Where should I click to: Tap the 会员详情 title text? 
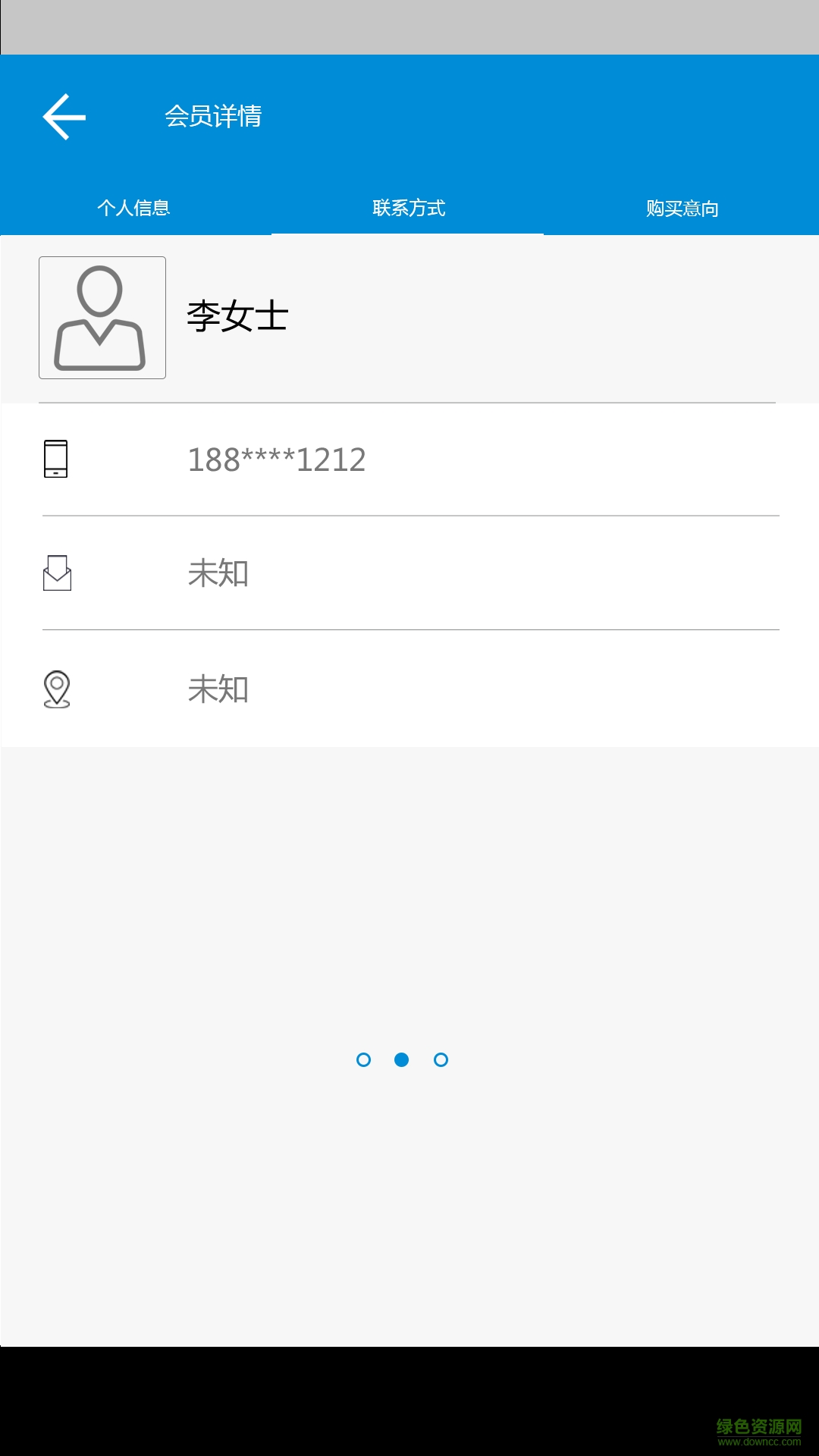tap(213, 118)
